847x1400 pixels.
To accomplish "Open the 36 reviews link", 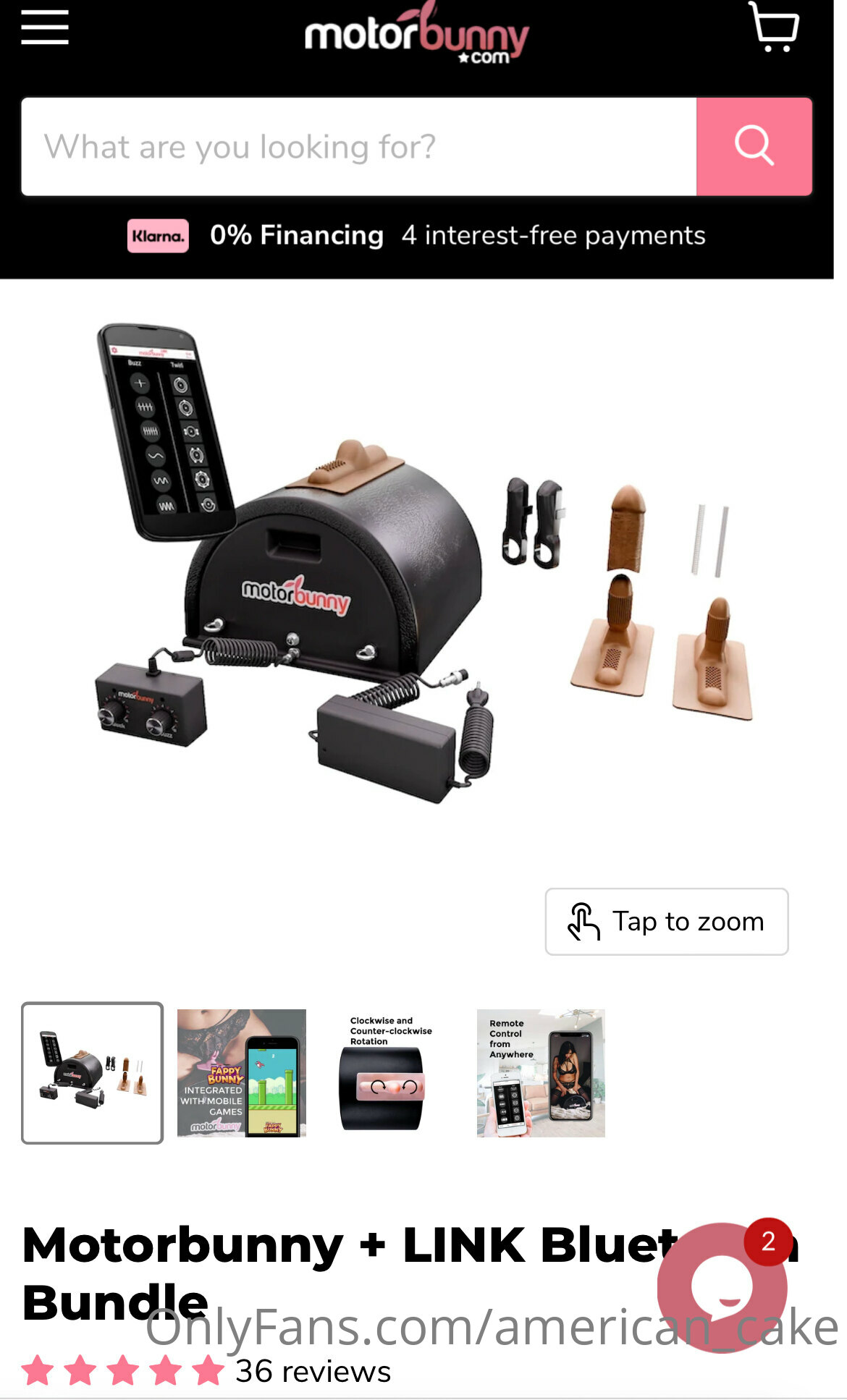I will pyautogui.click(x=313, y=1371).
